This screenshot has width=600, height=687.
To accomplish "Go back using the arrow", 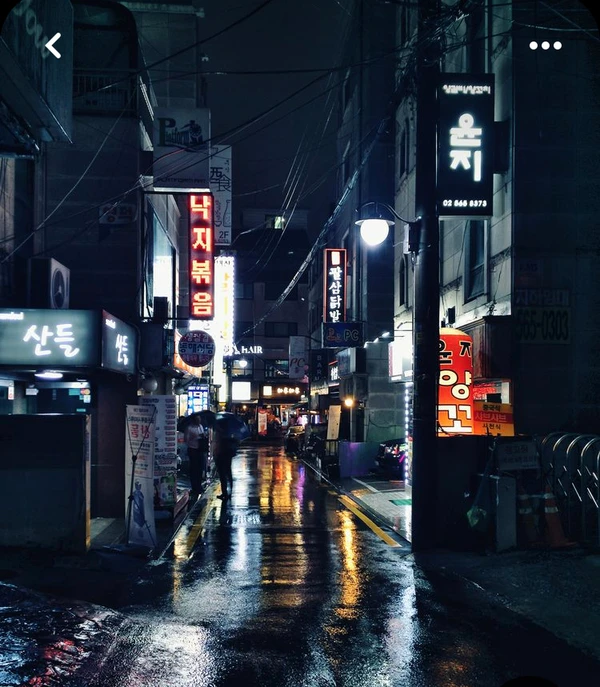I will coord(53,45).
